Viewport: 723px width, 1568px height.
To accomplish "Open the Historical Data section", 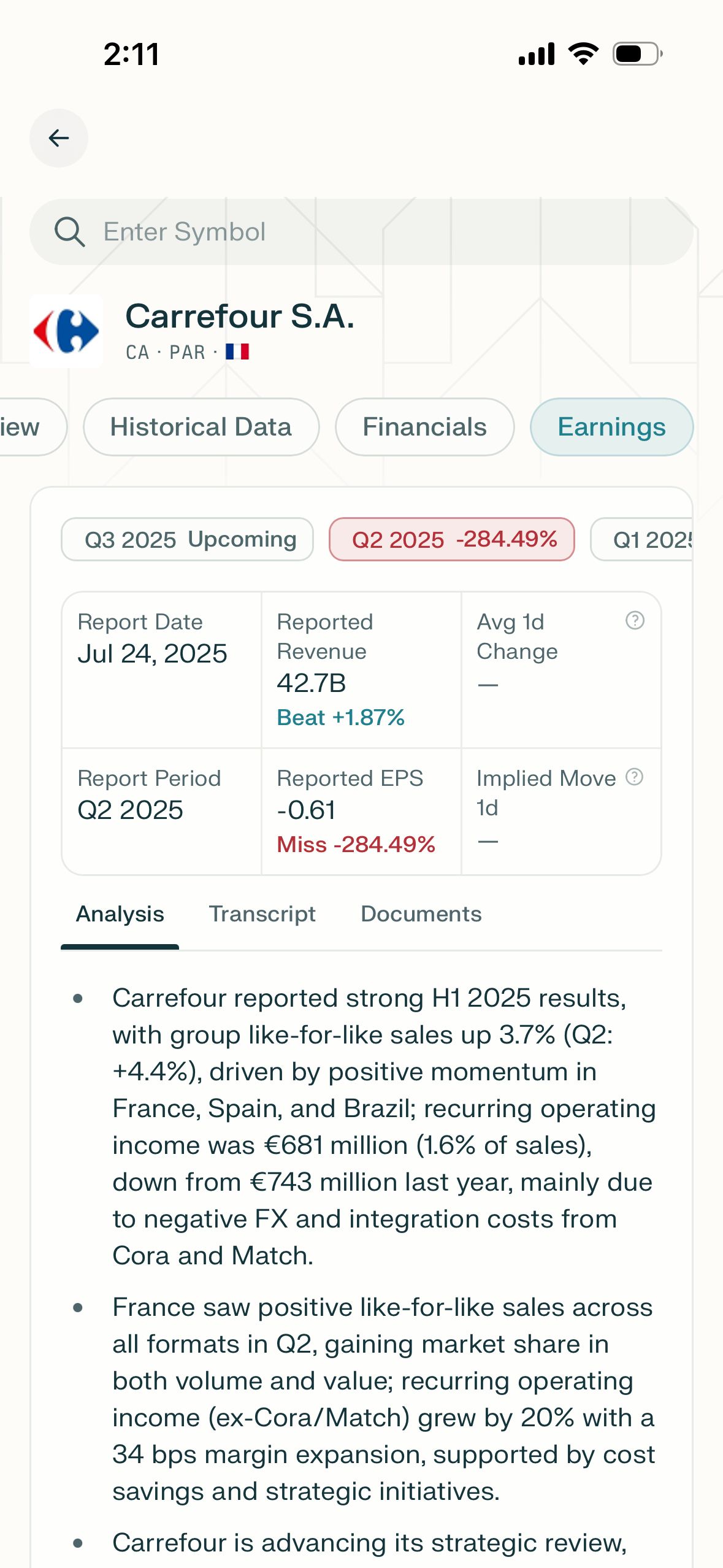I will coord(201,426).
